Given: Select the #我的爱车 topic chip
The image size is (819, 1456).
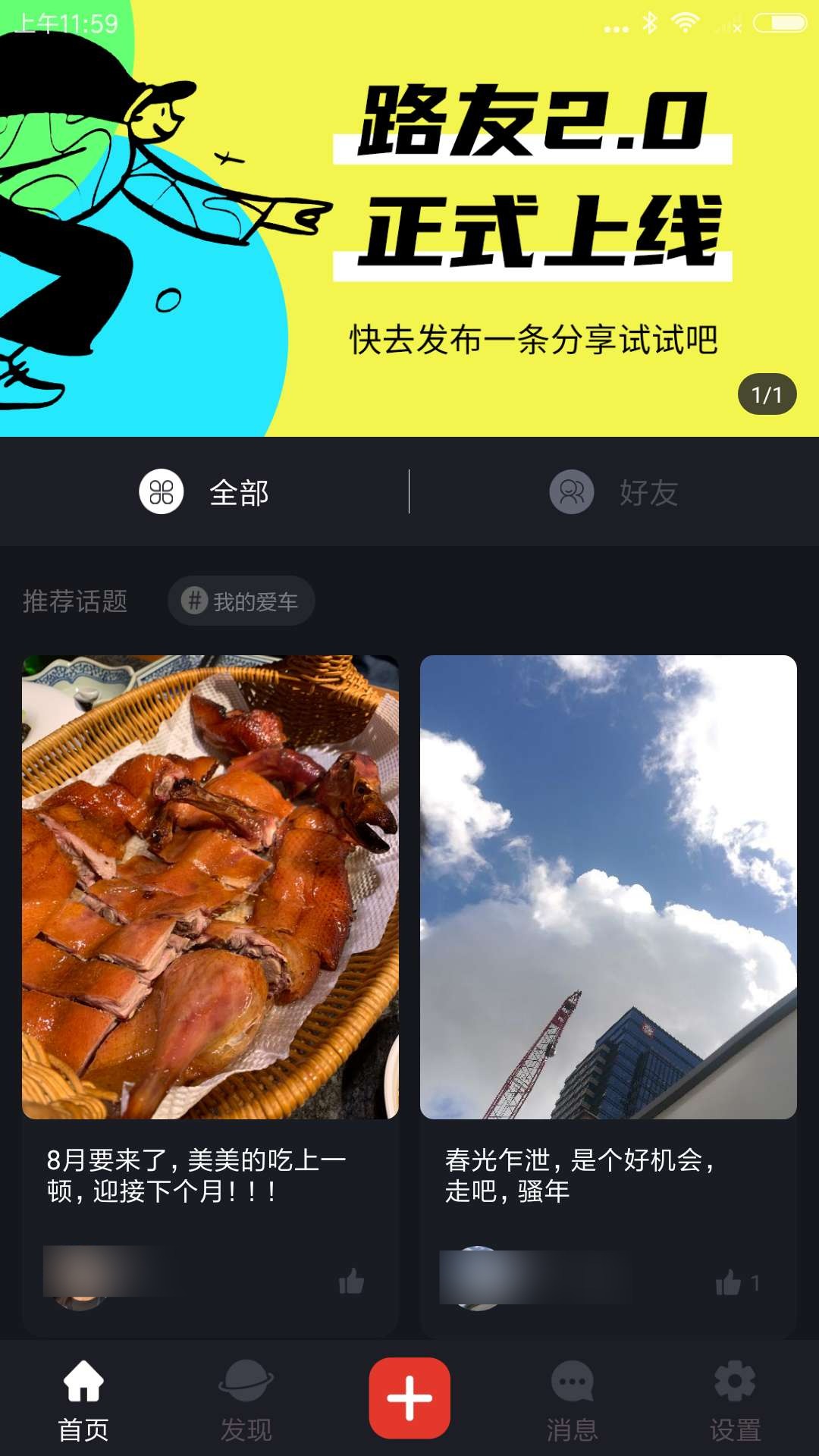Looking at the screenshot, I should click(x=241, y=601).
